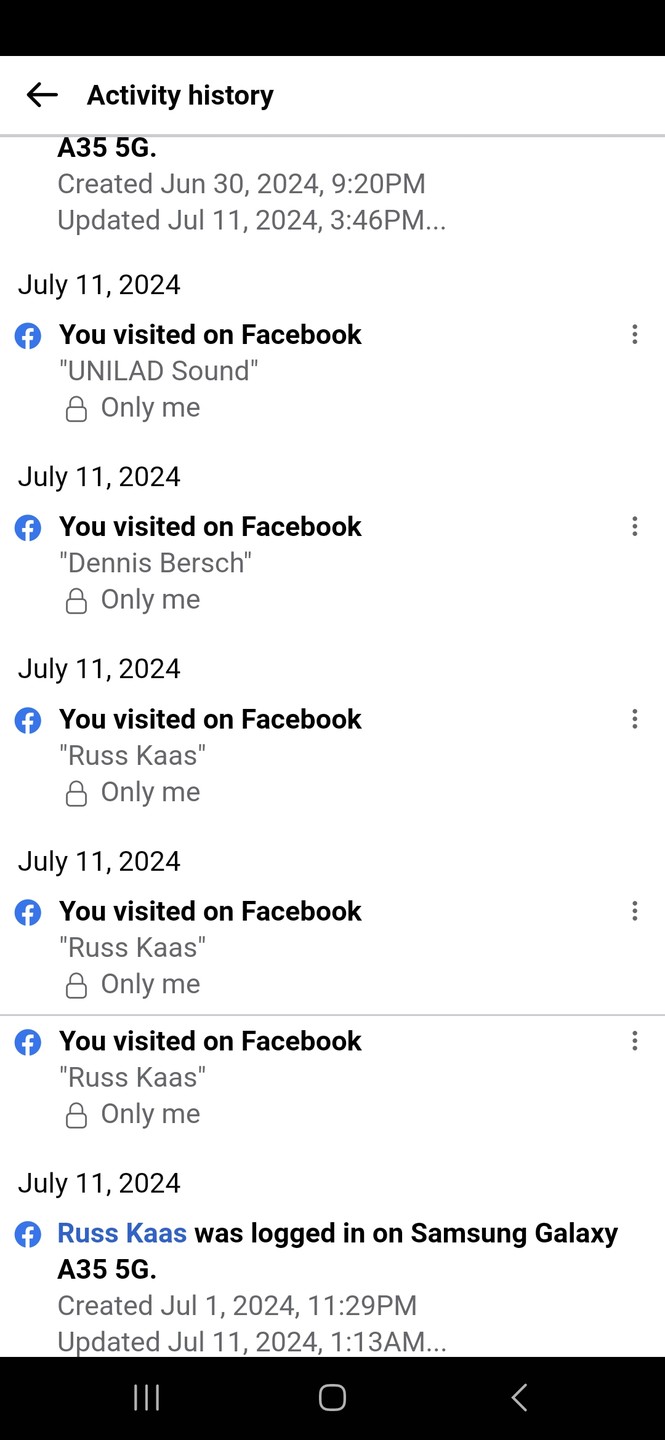Tap the blue Russ Kaas profile link

click(x=122, y=1234)
